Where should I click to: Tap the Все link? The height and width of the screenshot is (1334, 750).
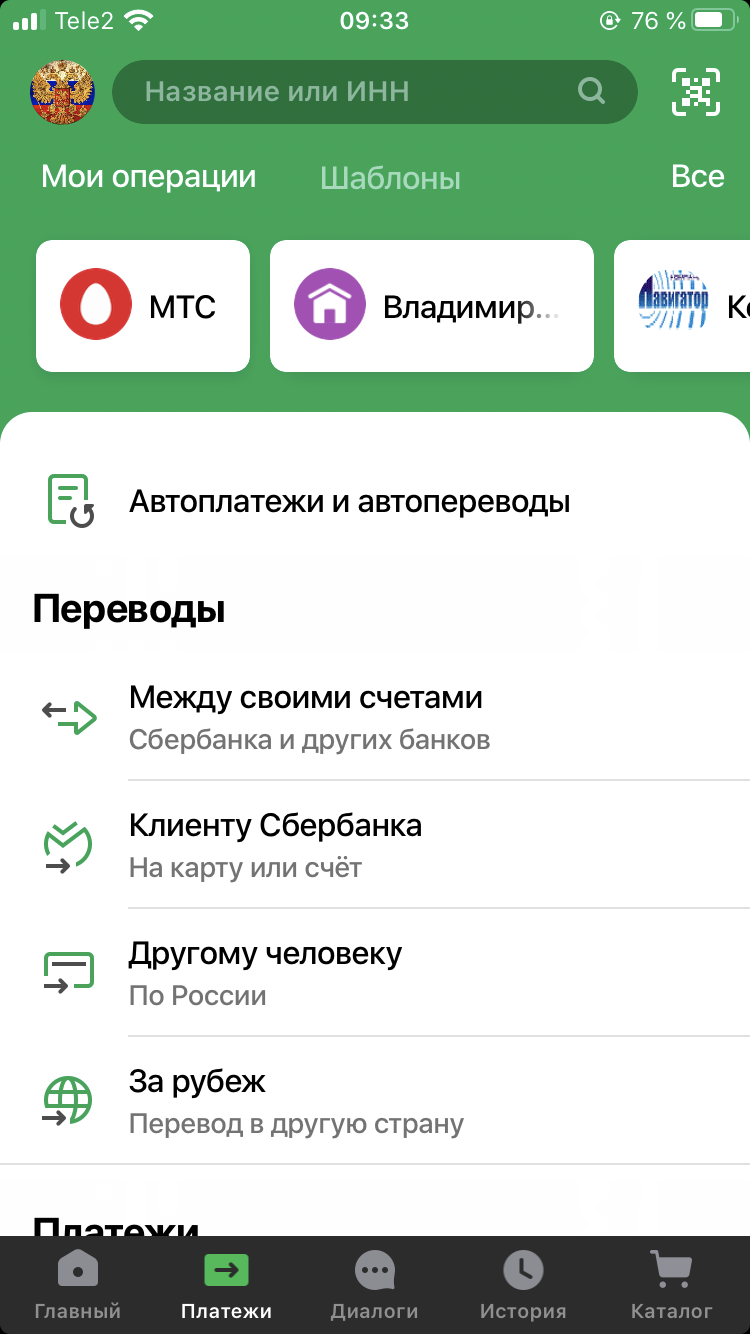coord(697,177)
